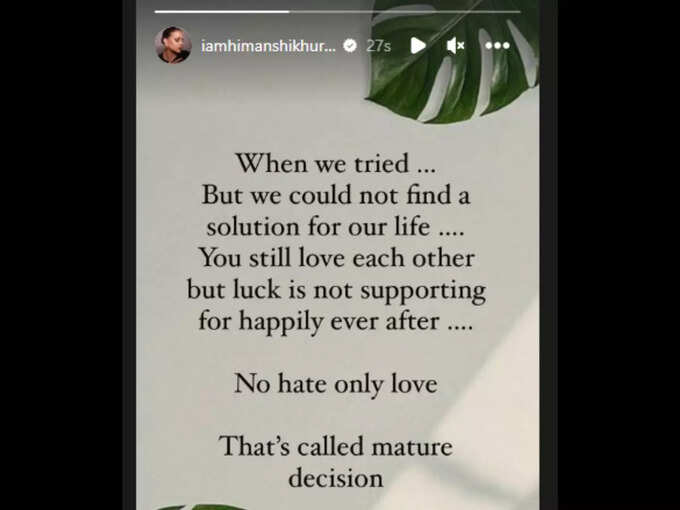Unmute the story sound
The width and height of the screenshot is (680, 510).
[455, 45]
